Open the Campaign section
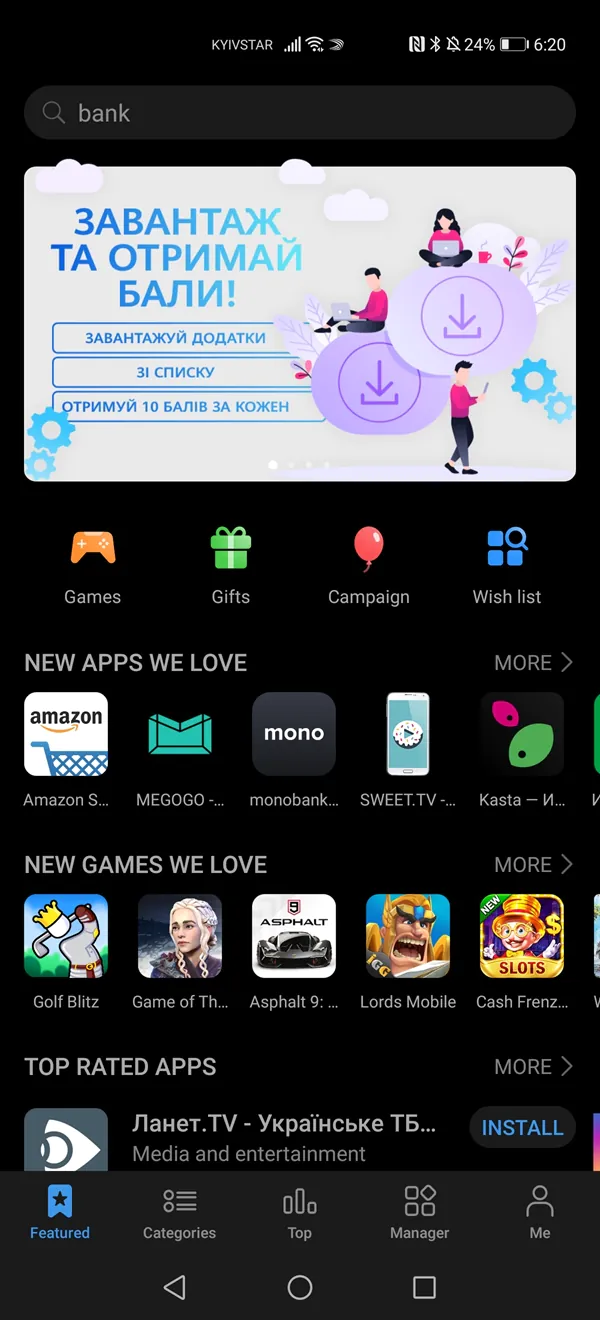The image size is (600, 1320). pyautogui.click(x=368, y=566)
